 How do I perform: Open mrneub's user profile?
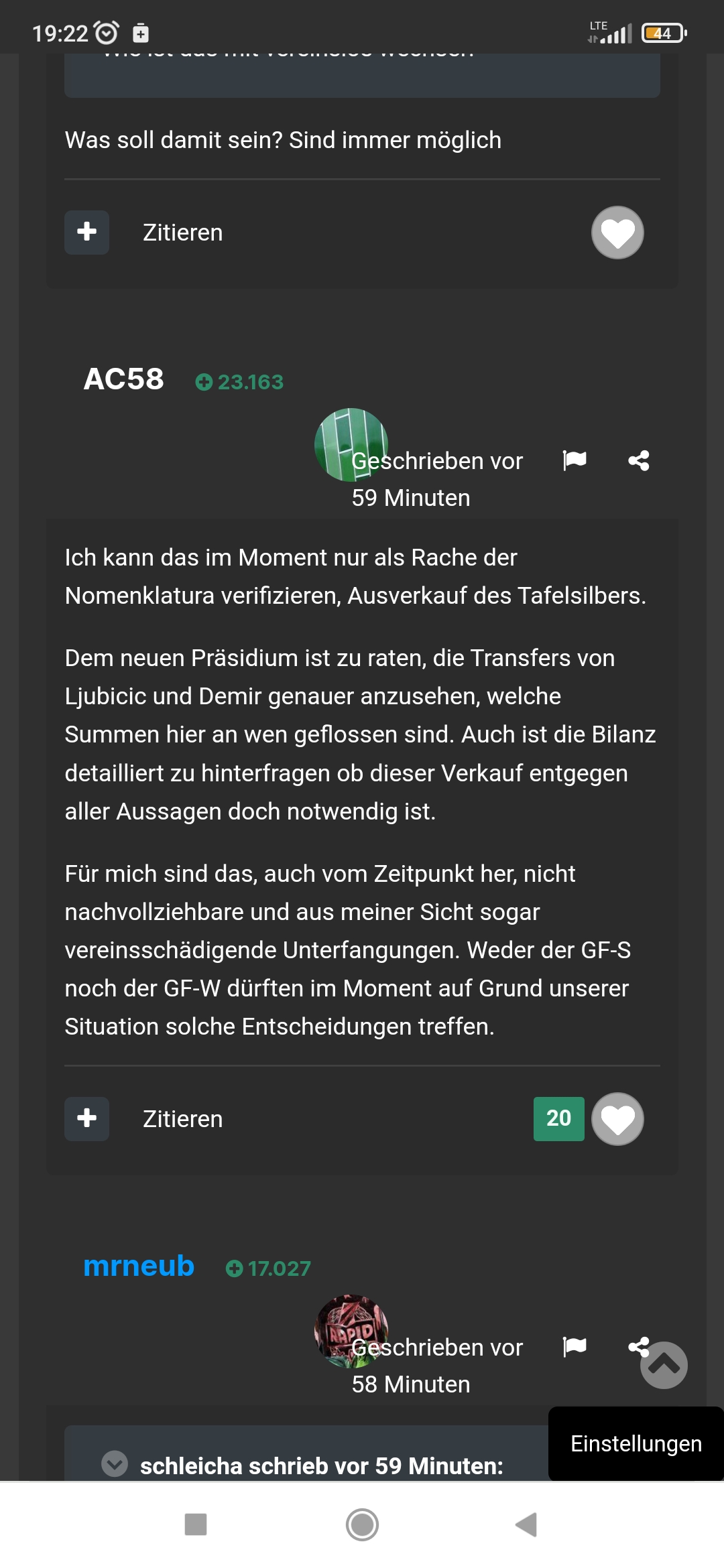click(x=139, y=1266)
